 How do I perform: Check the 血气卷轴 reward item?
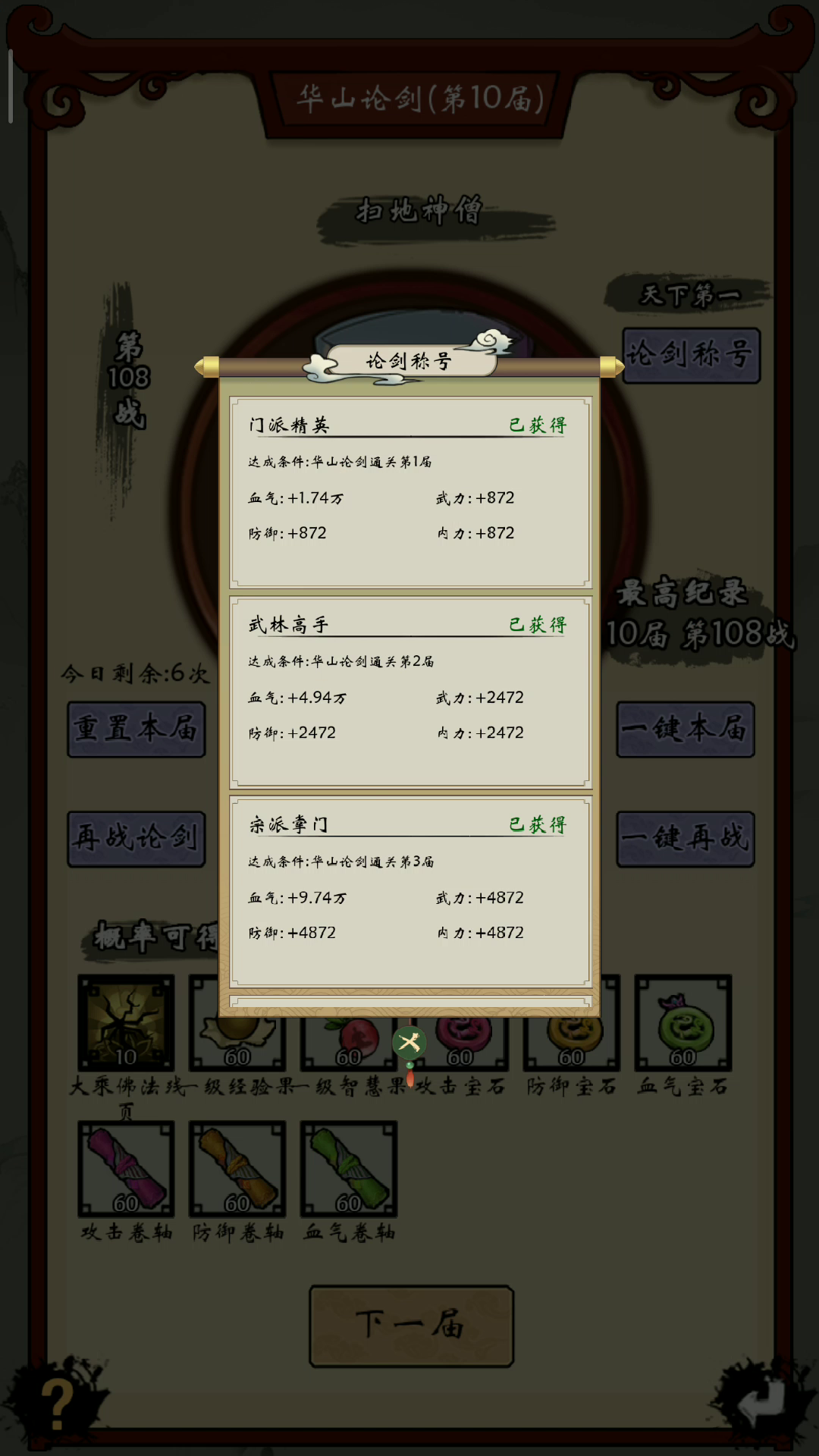(x=349, y=1169)
